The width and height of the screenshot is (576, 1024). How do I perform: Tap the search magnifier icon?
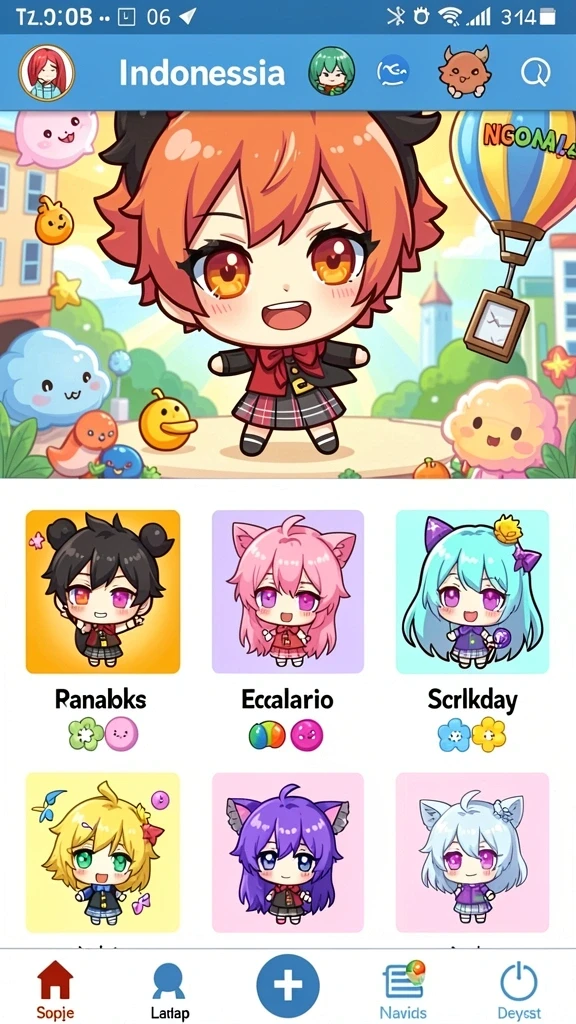pyautogui.click(x=535, y=72)
